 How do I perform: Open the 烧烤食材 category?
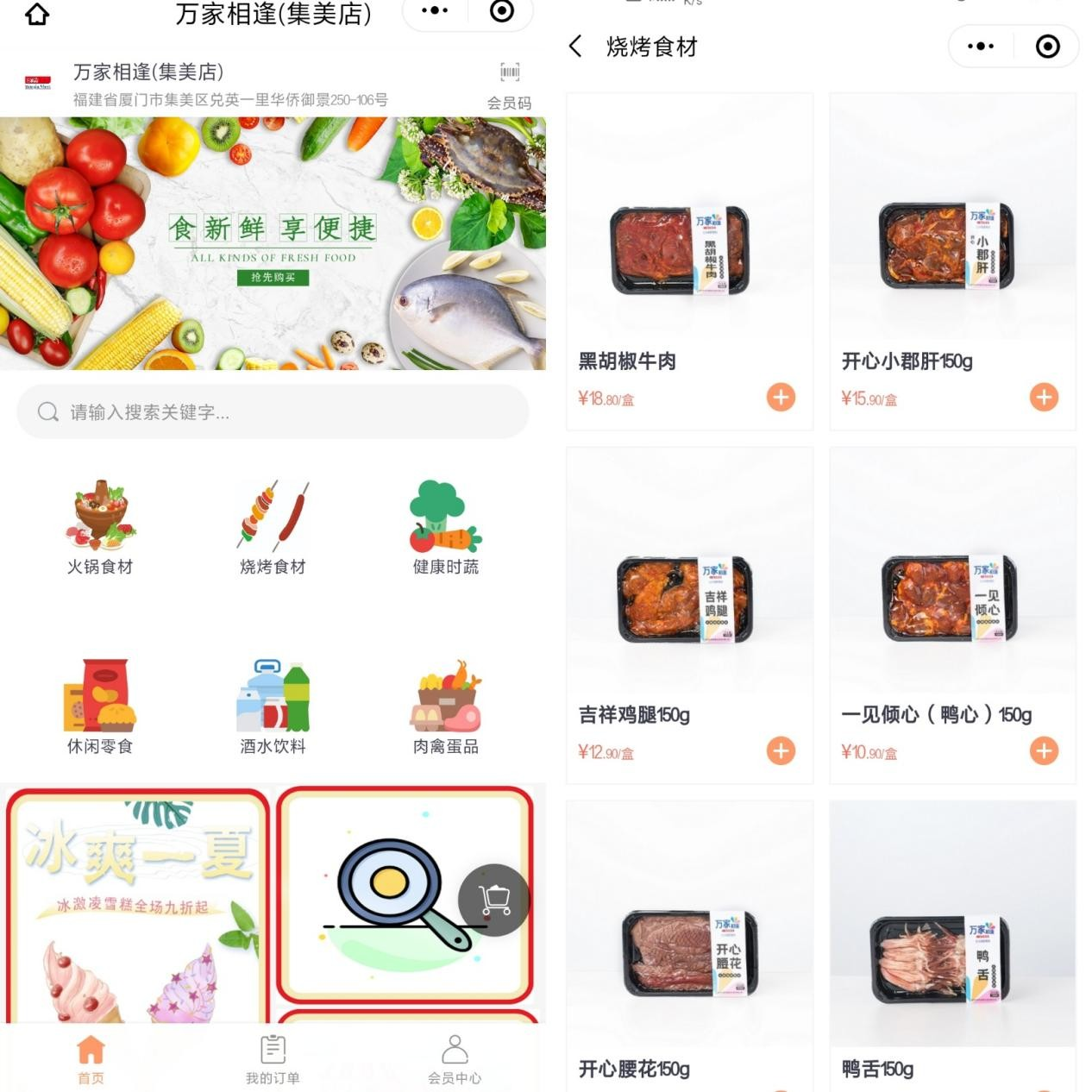[x=273, y=527]
